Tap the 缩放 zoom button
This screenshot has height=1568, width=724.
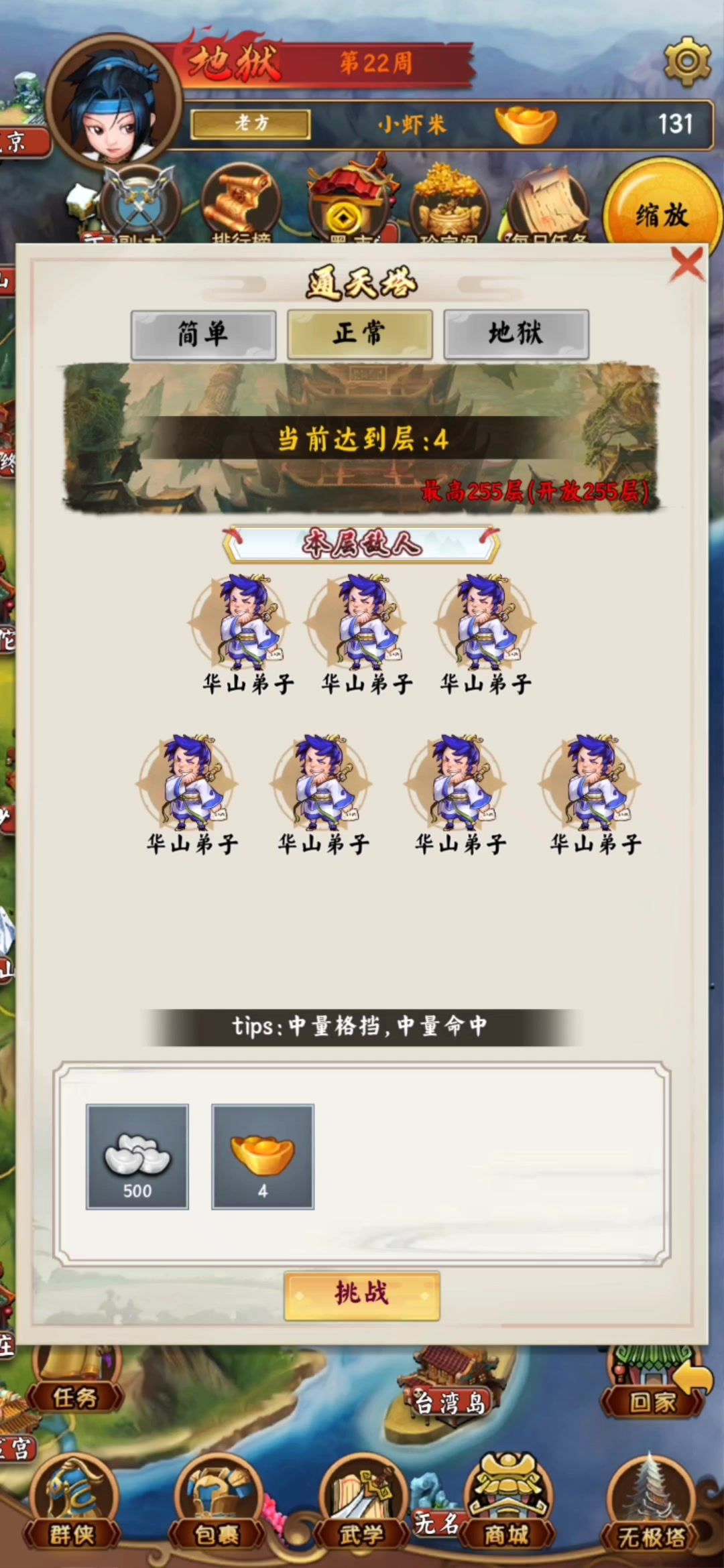pyautogui.click(x=662, y=214)
